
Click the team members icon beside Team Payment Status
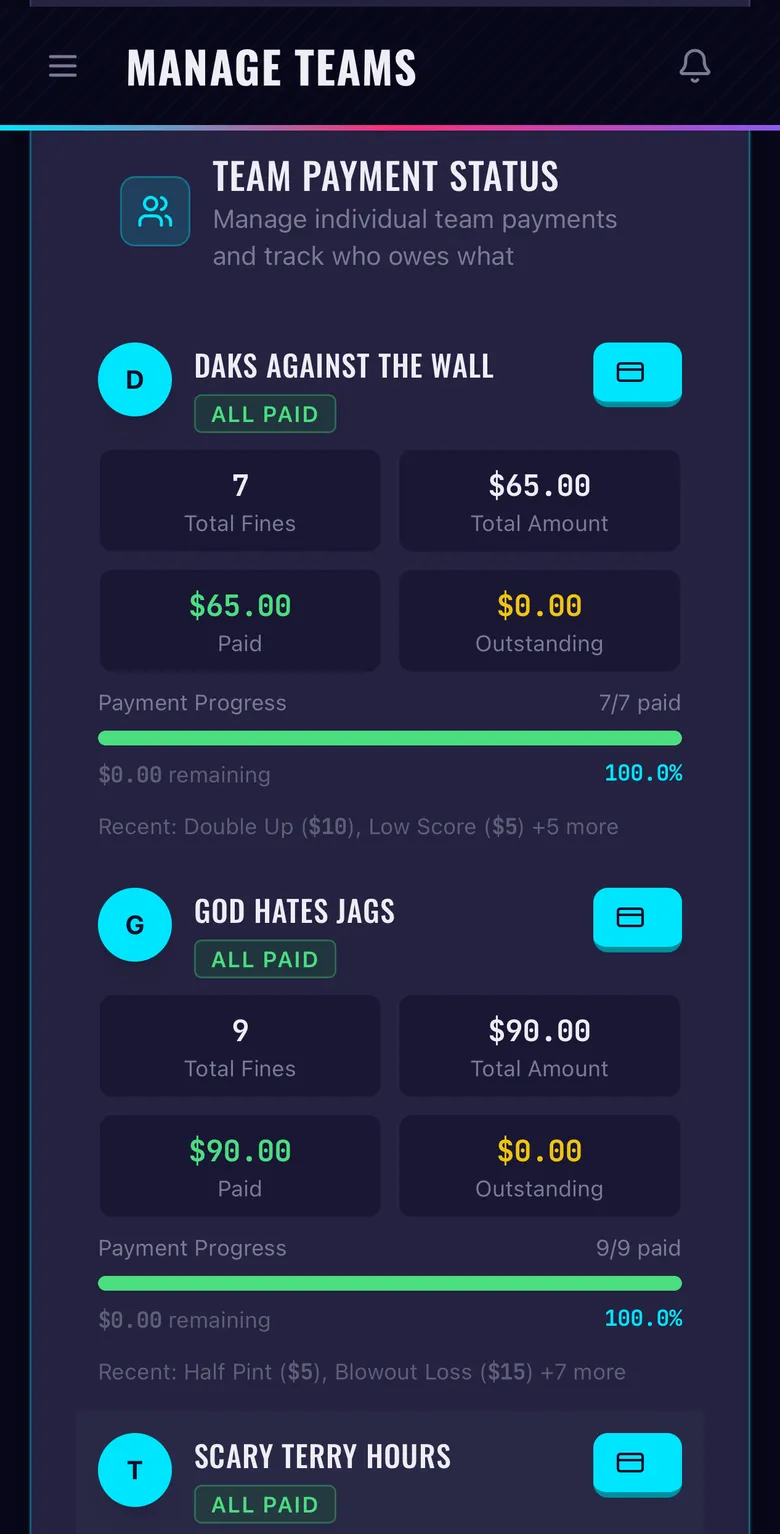click(x=155, y=211)
